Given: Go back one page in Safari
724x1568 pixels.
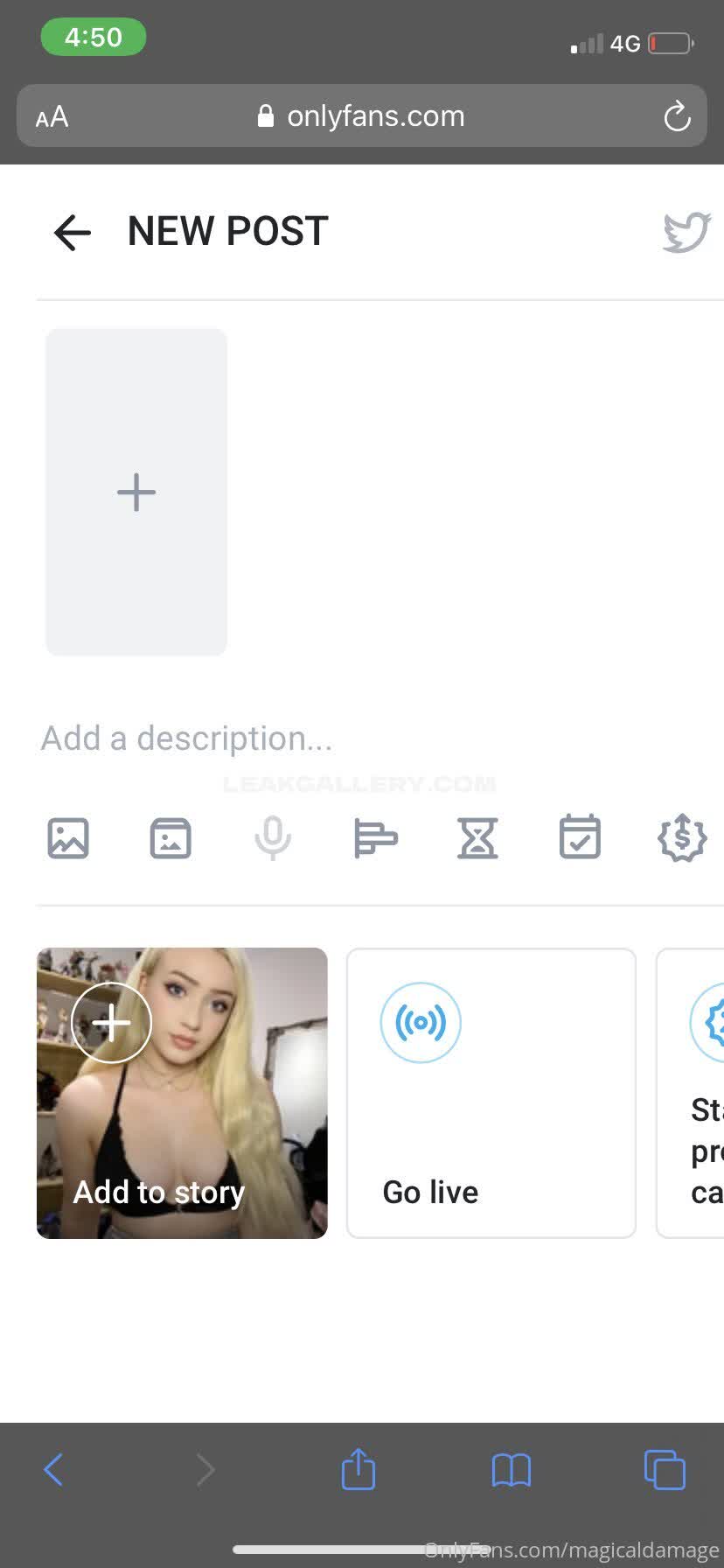Looking at the screenshot, I should [53, 1470].
